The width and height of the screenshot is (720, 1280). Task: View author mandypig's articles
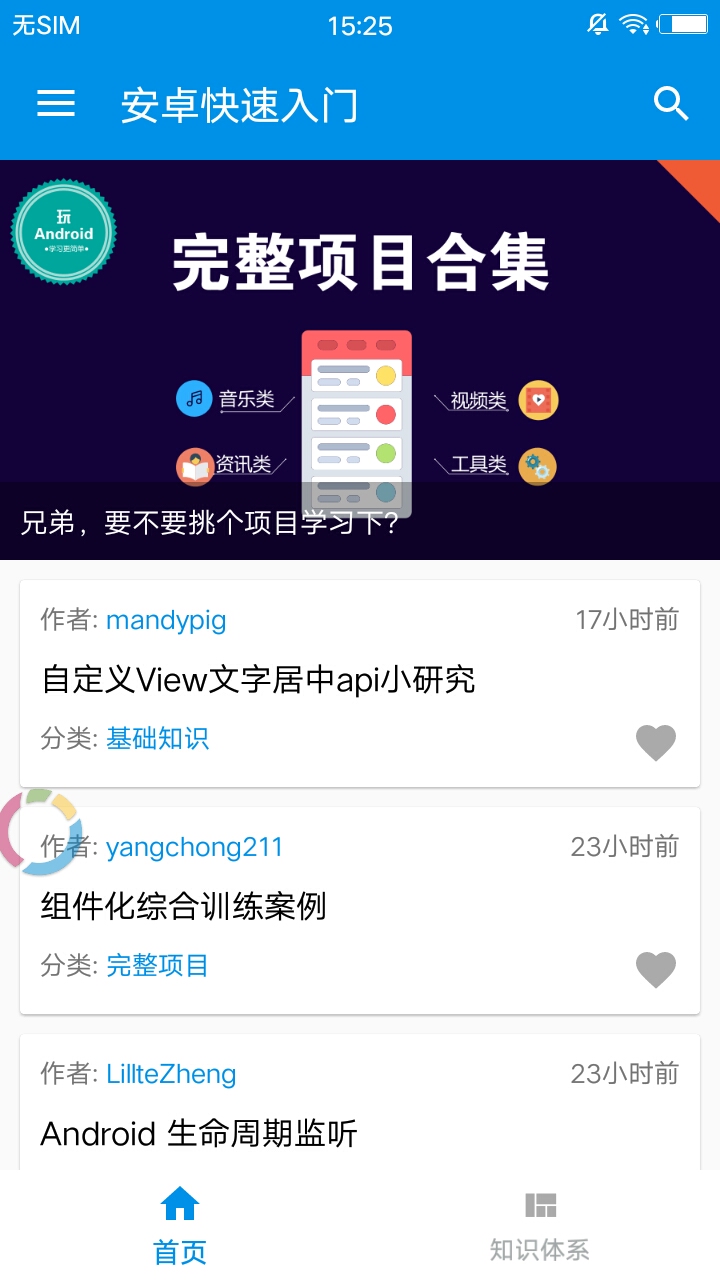(x=166, y=620)
